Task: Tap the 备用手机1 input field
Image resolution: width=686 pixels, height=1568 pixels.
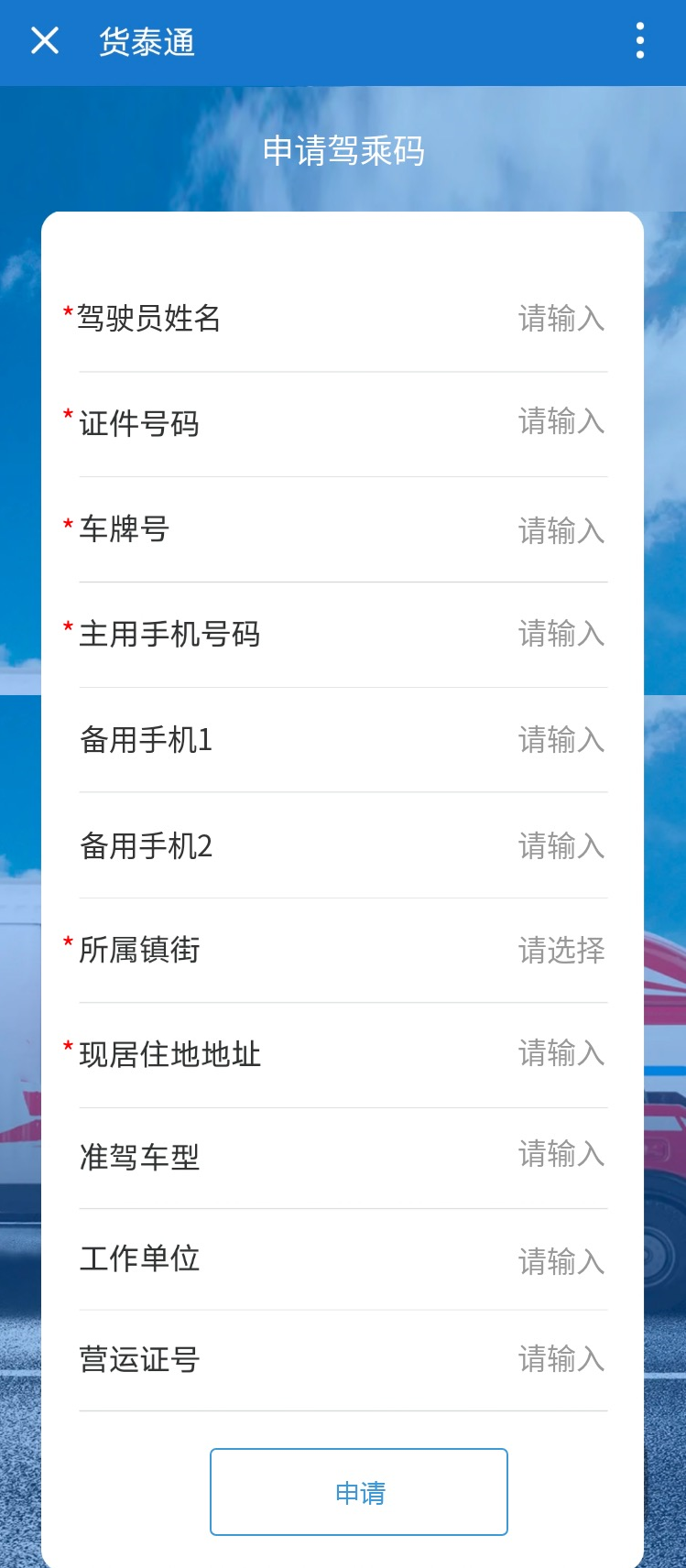Action: tap(559, 740)
